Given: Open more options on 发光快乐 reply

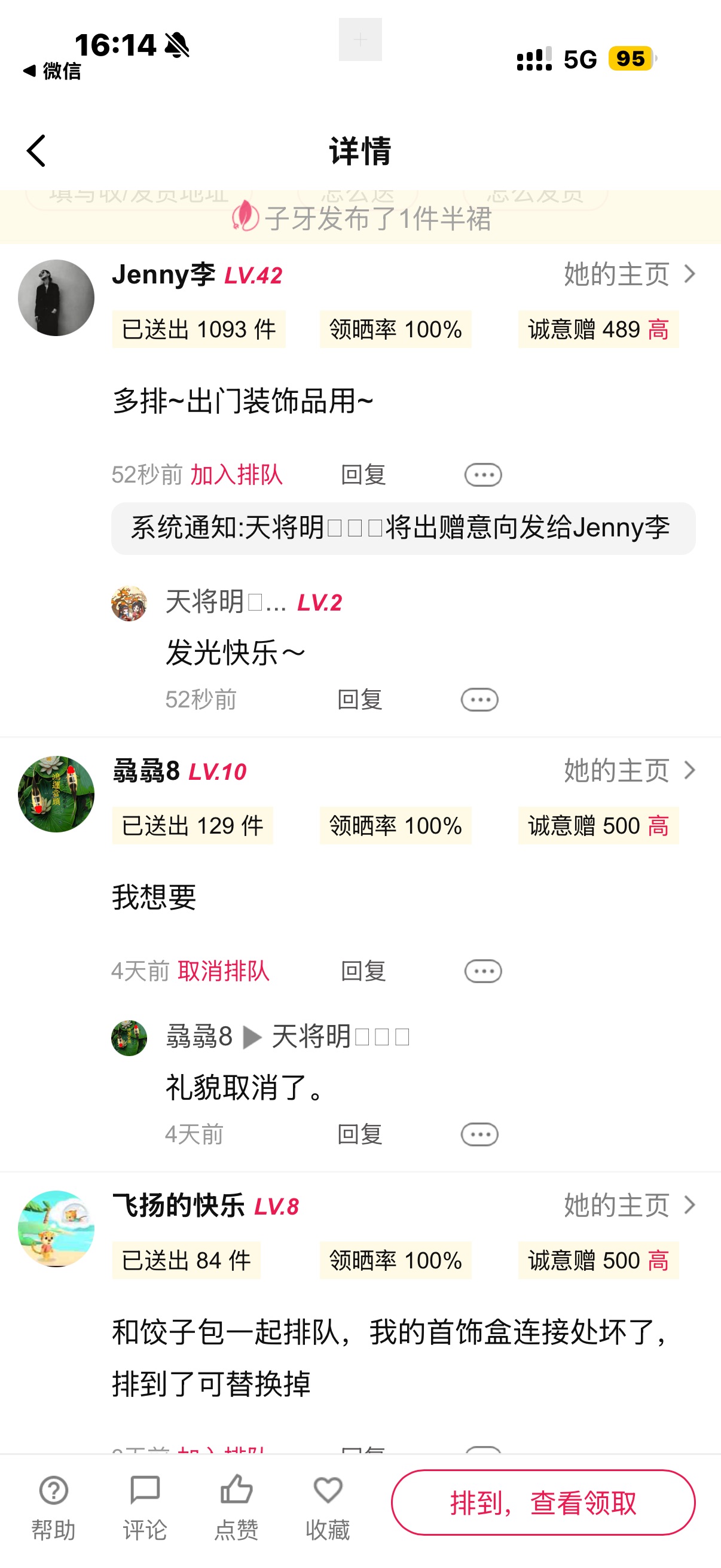Looking at the screenshot, I should click(479, 700).
